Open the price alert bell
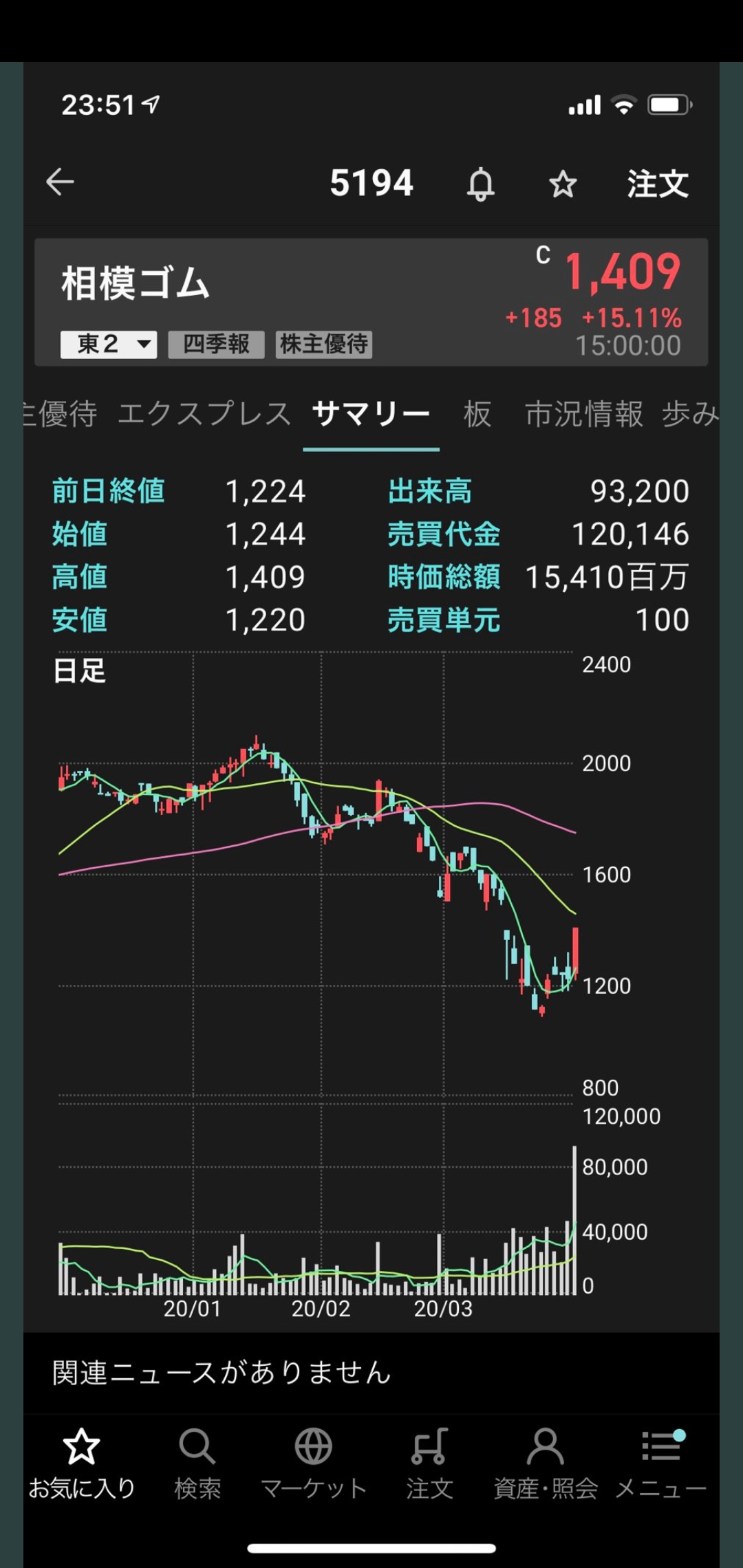Screen dimensions: 743x1568 tap(481, 184)
